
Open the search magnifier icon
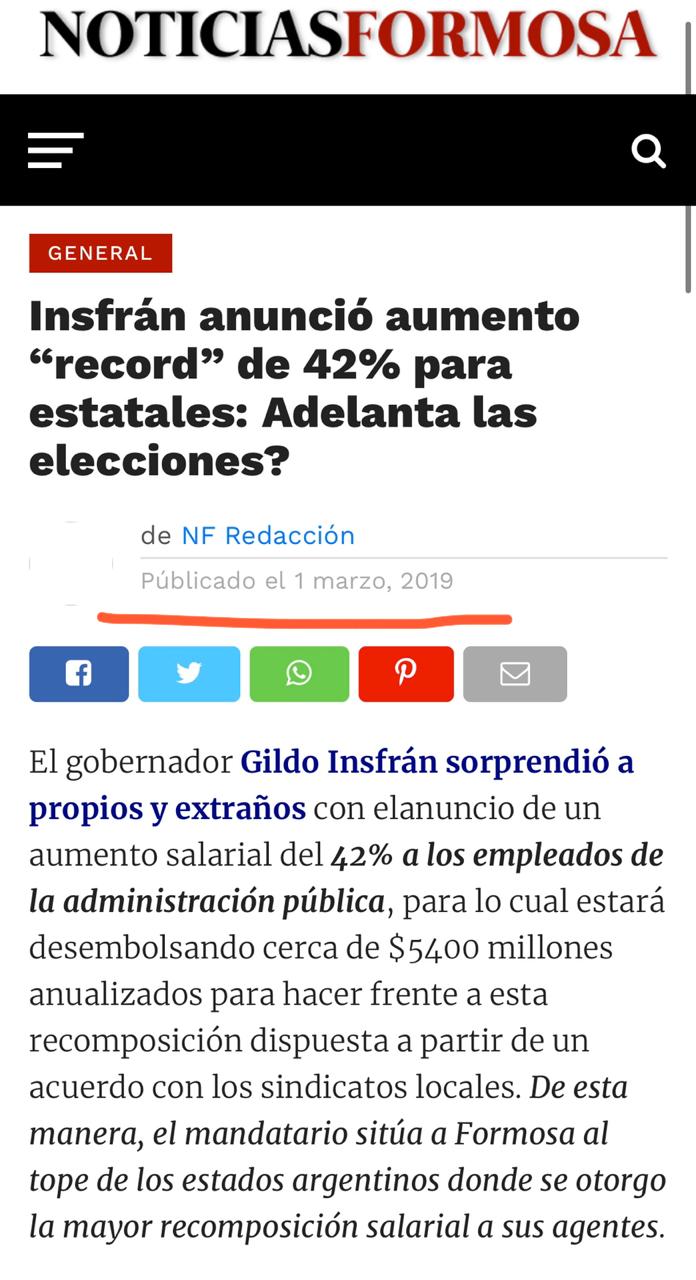[649, 152]
